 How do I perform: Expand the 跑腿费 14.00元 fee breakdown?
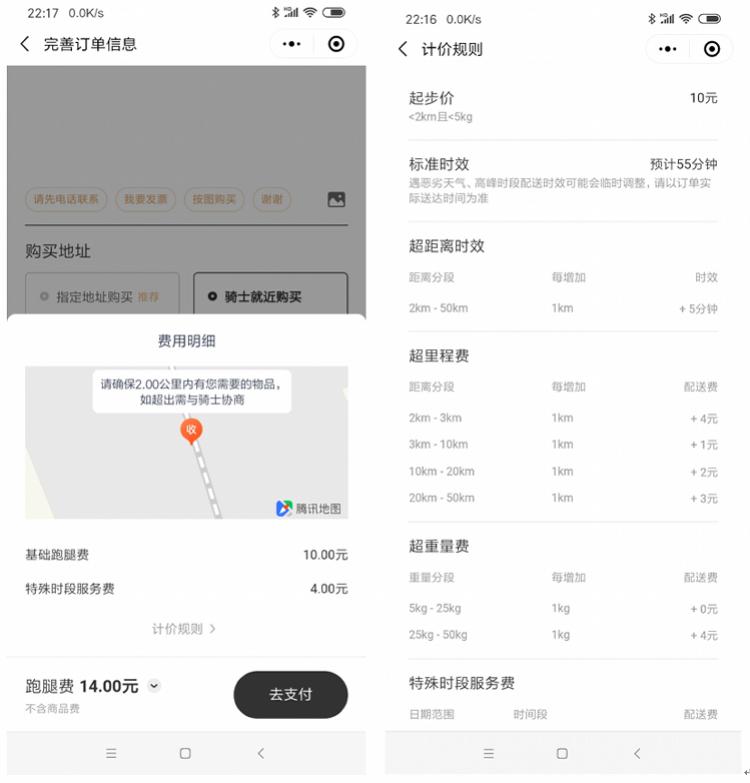[x=155, y=686]
